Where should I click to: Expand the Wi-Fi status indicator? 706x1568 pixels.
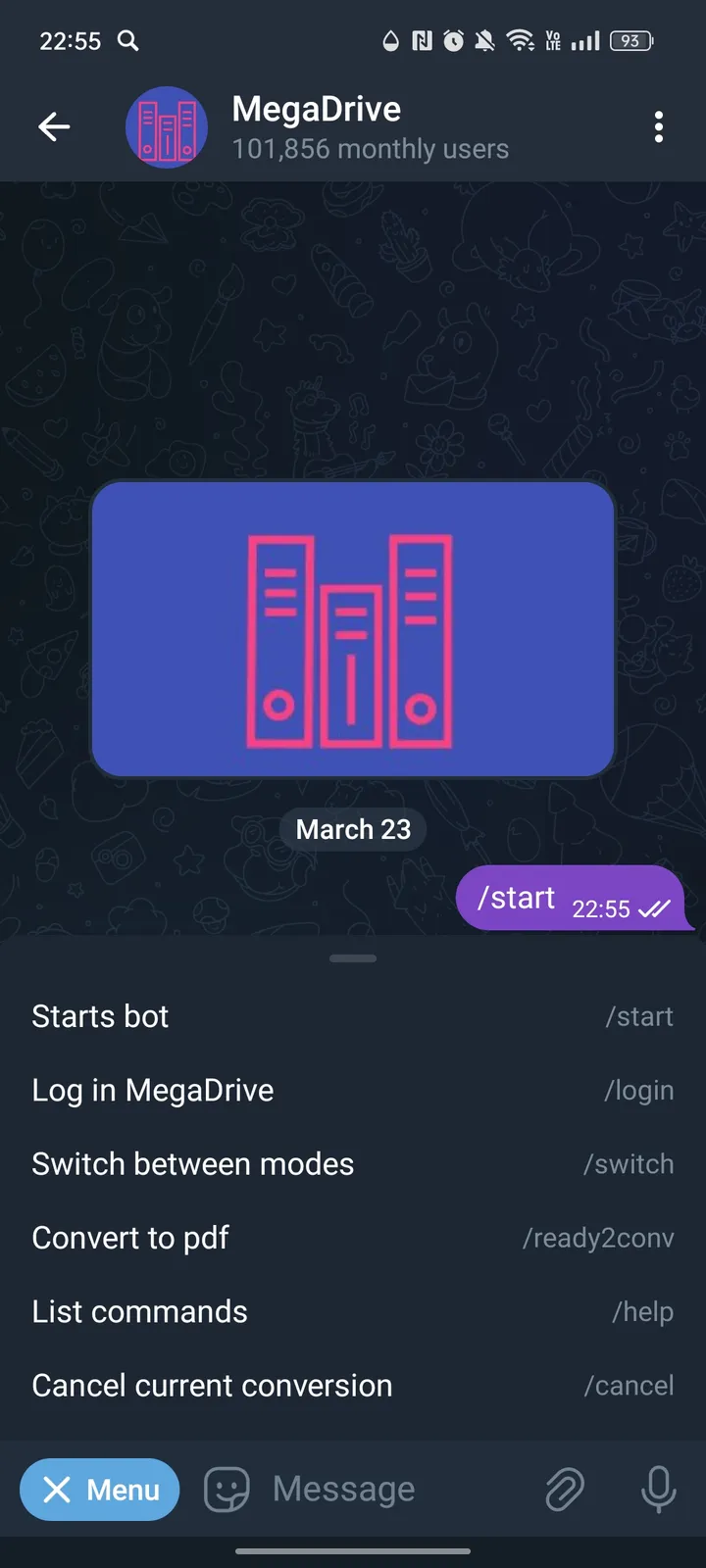pyautogui.click(x=521, y=41)
